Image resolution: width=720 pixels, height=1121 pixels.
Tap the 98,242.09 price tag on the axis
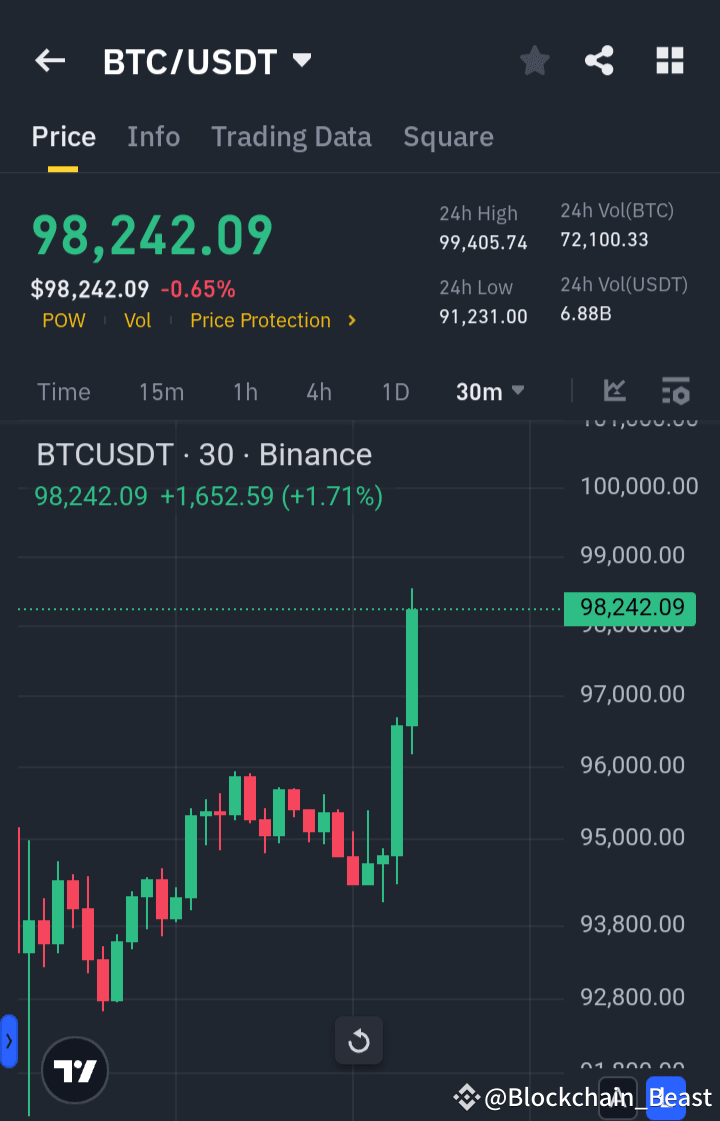(x=631, y=608)
